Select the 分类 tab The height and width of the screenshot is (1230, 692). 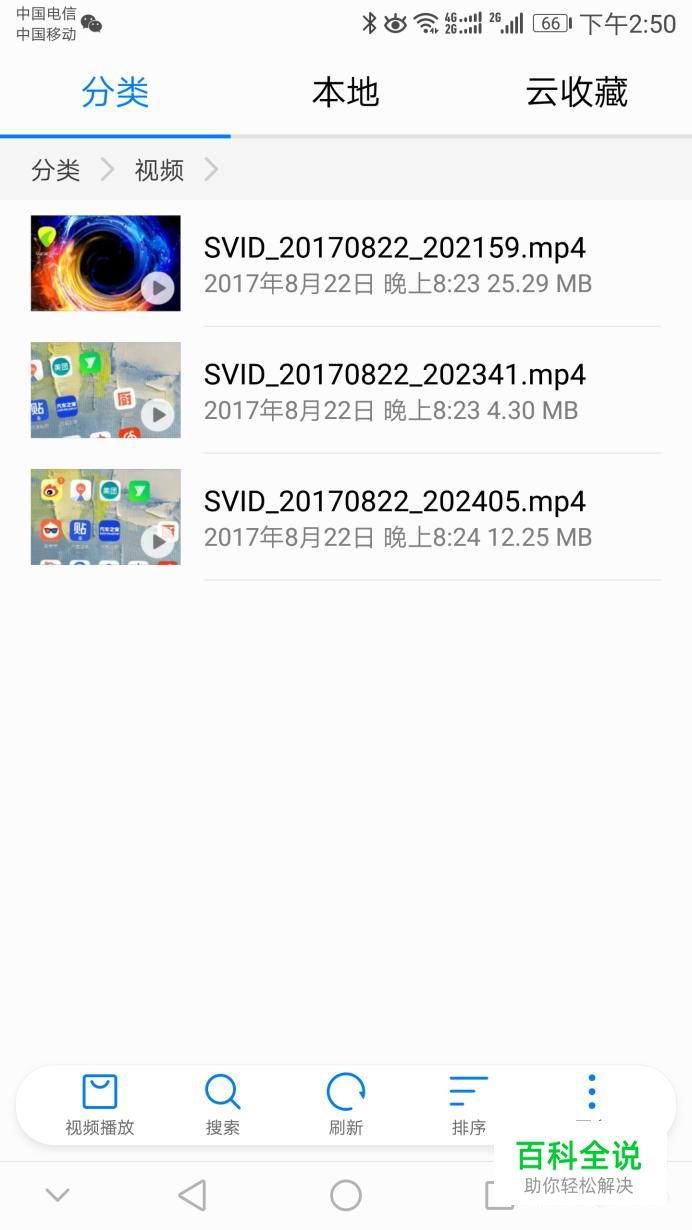[115, 93]
